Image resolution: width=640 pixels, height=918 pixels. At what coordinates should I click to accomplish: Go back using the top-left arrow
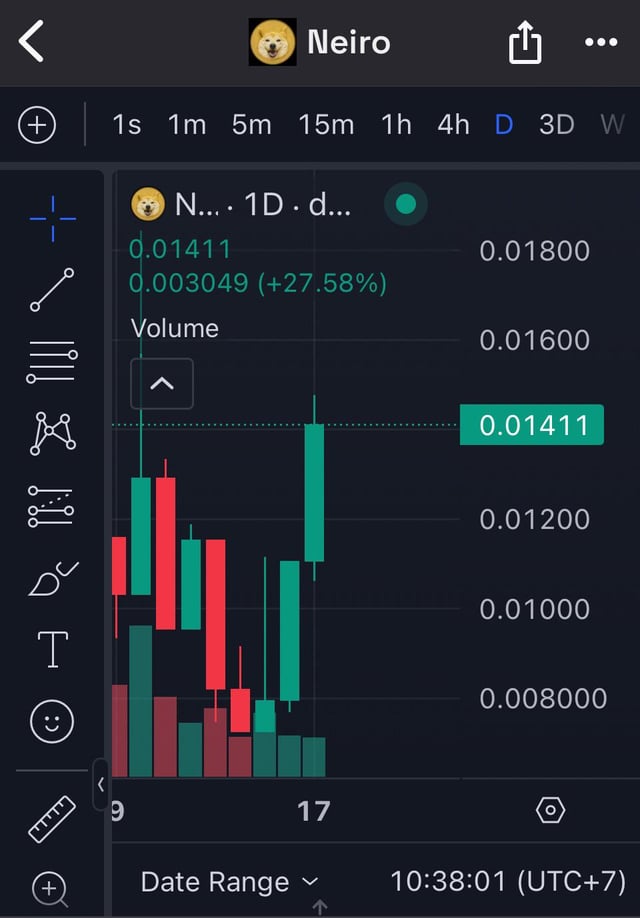pyautogui.click(x=32, y=43)
